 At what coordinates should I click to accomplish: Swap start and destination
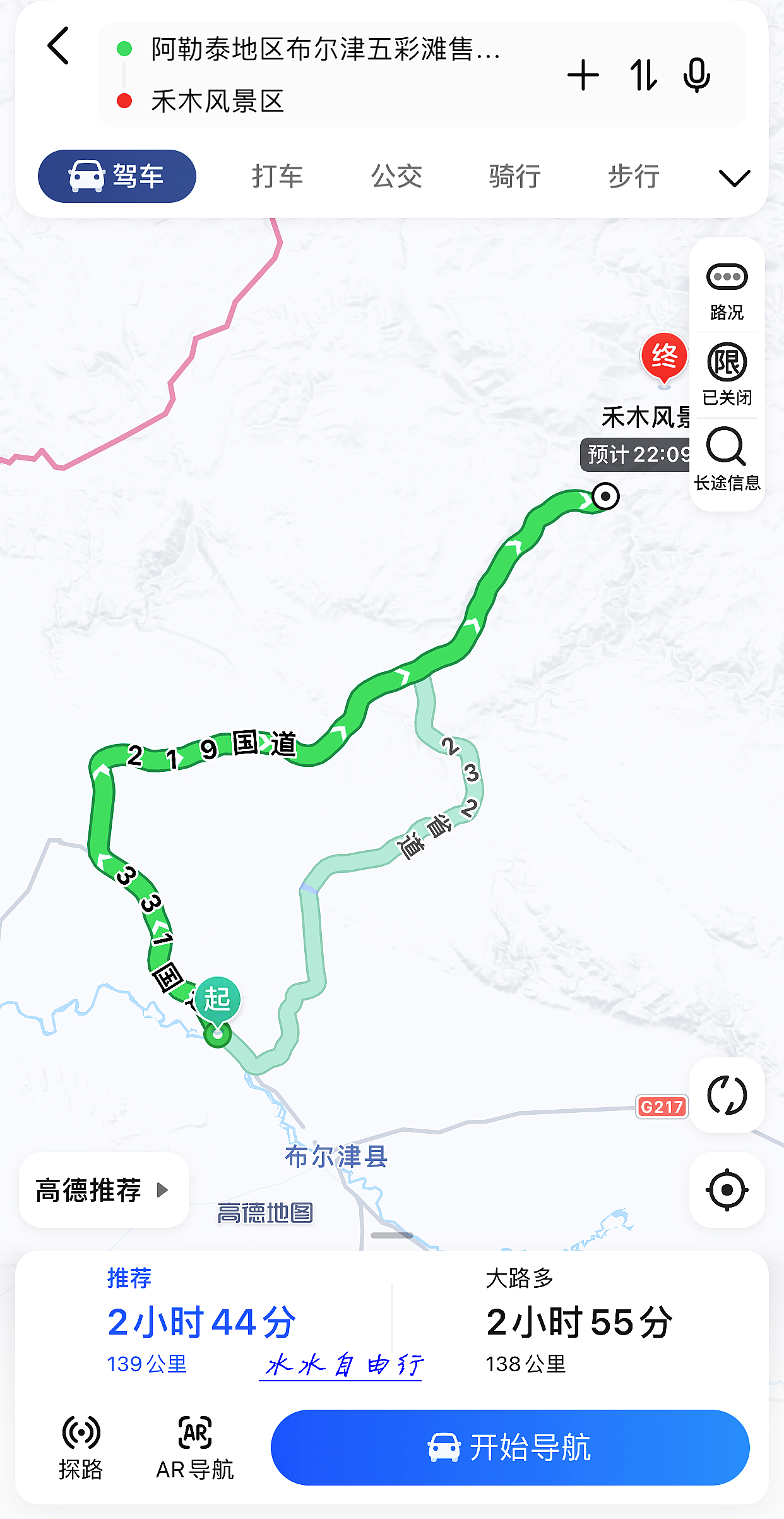pos(643,76)
